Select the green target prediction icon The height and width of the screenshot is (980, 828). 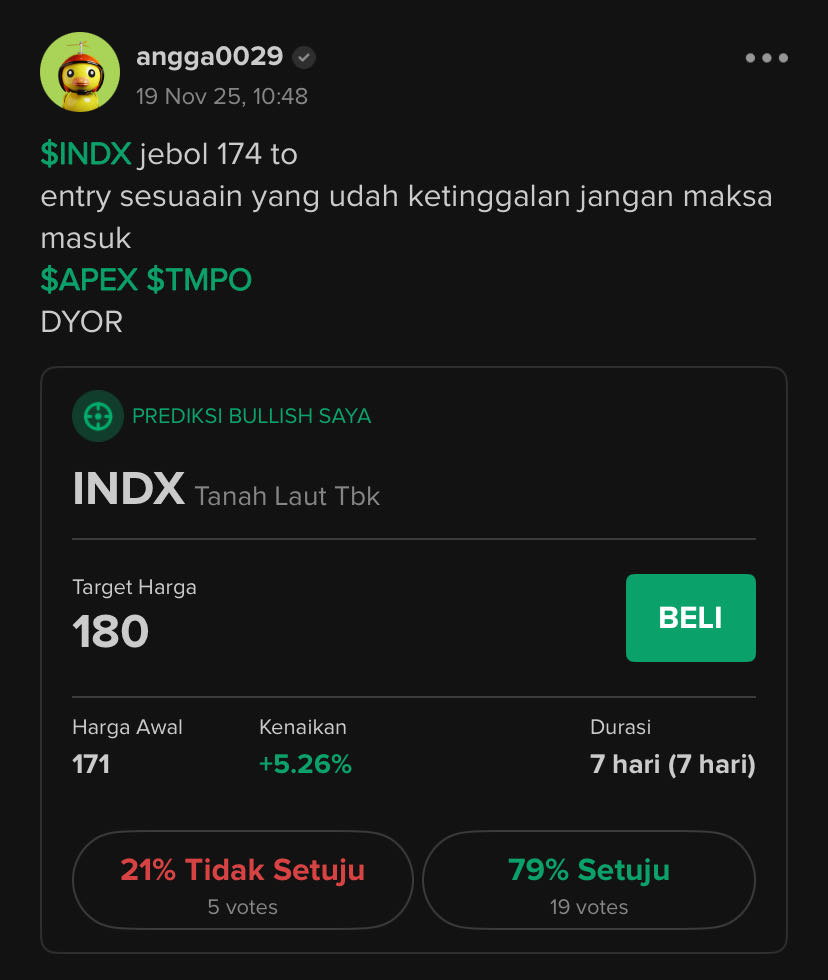pos(97,415)
